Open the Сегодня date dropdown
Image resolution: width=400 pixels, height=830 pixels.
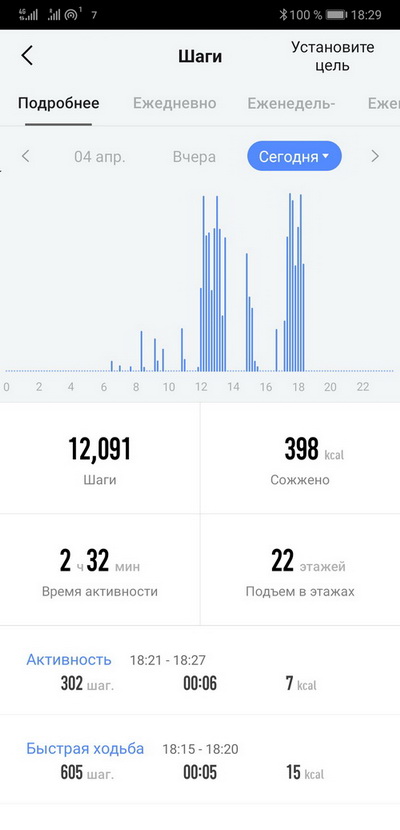[294, 156]
